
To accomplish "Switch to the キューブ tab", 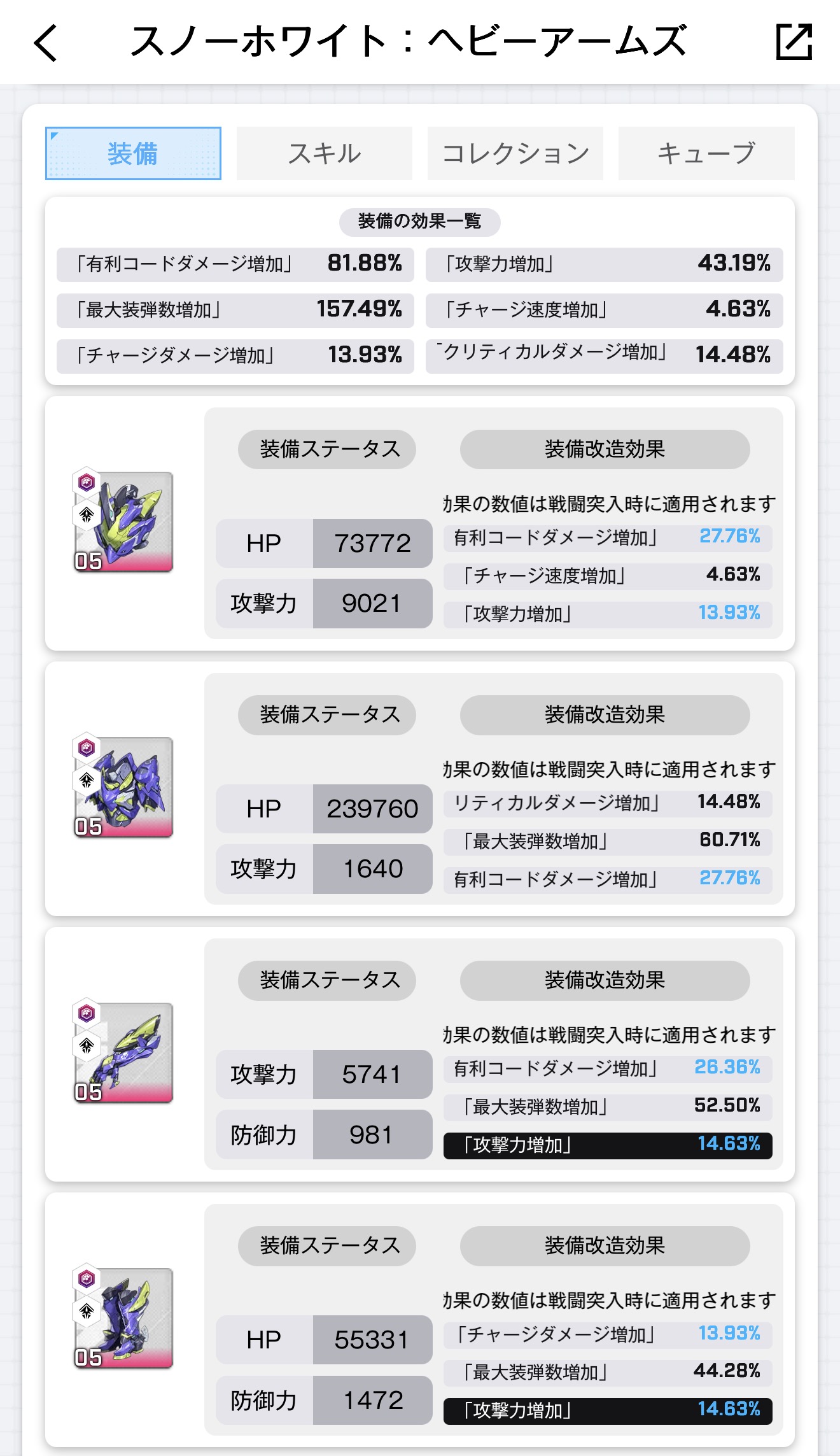I will point(706,153).
